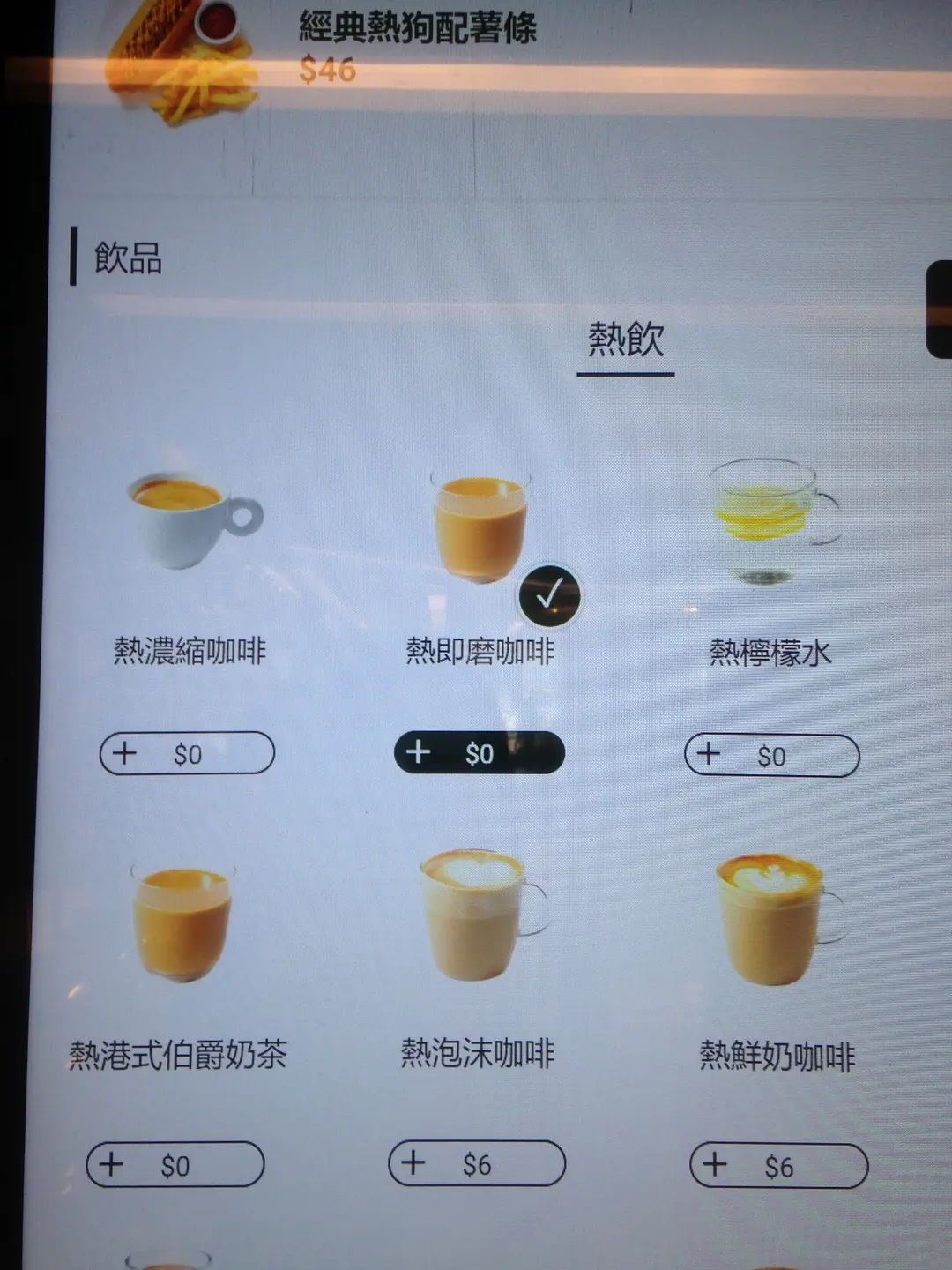This screenshot has height=1270, width=952.
Task: Add 熱鮮奶咖啡 for $6
Action: coord(778,1166)
